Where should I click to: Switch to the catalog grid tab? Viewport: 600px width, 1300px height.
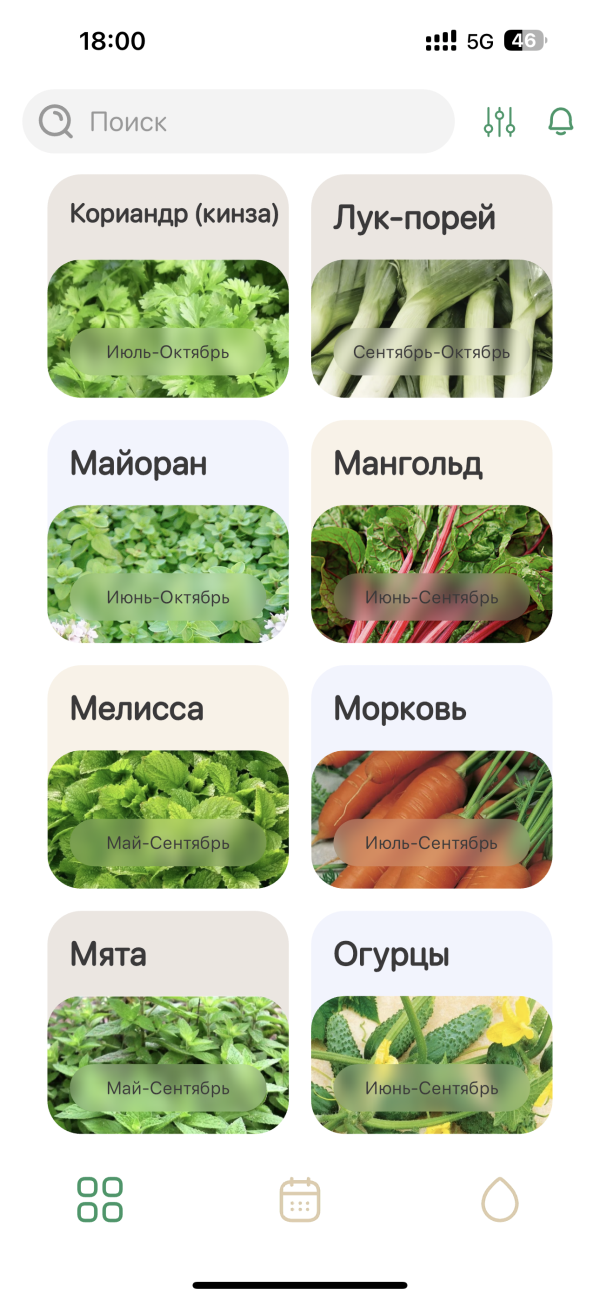tap(100, 1199)
